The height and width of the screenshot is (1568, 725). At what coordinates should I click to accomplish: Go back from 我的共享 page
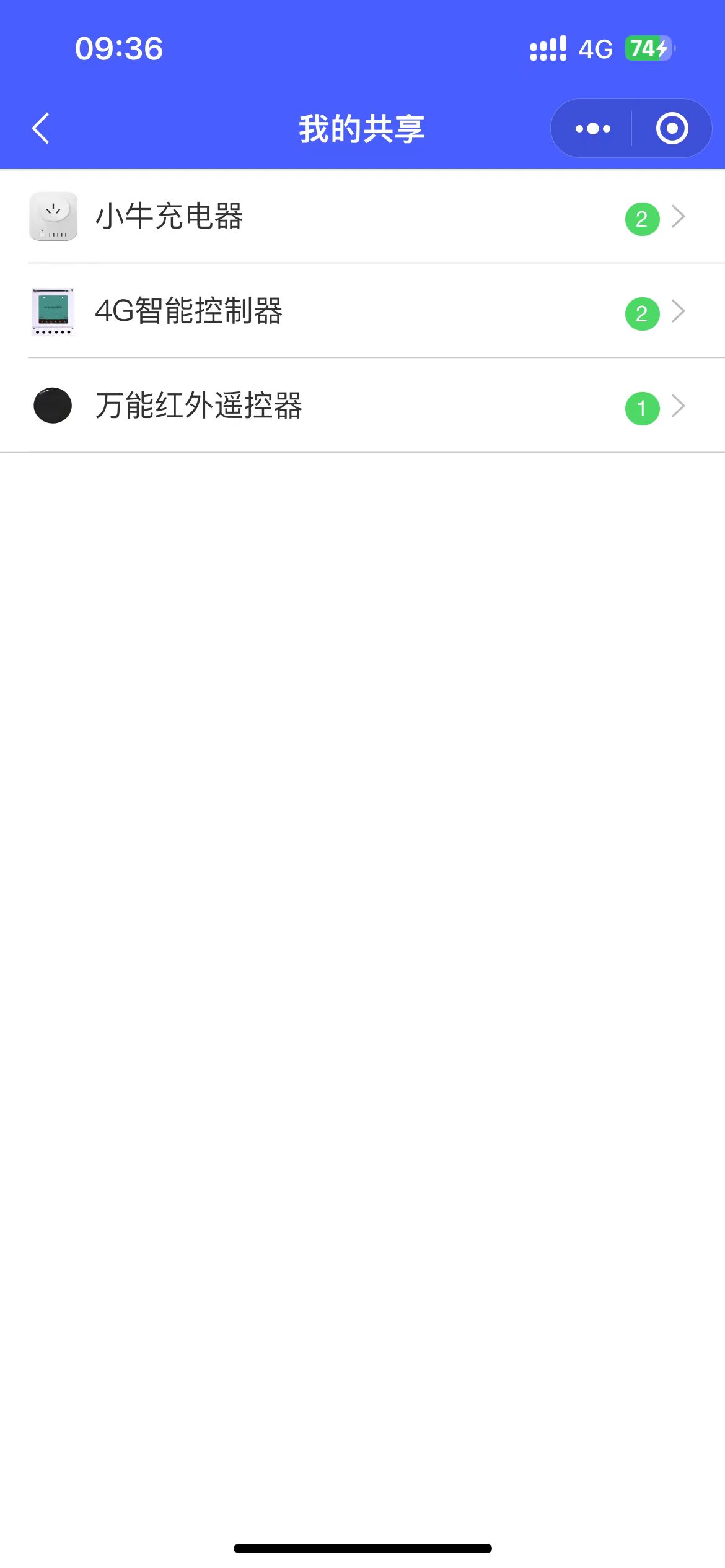(41, 129)
